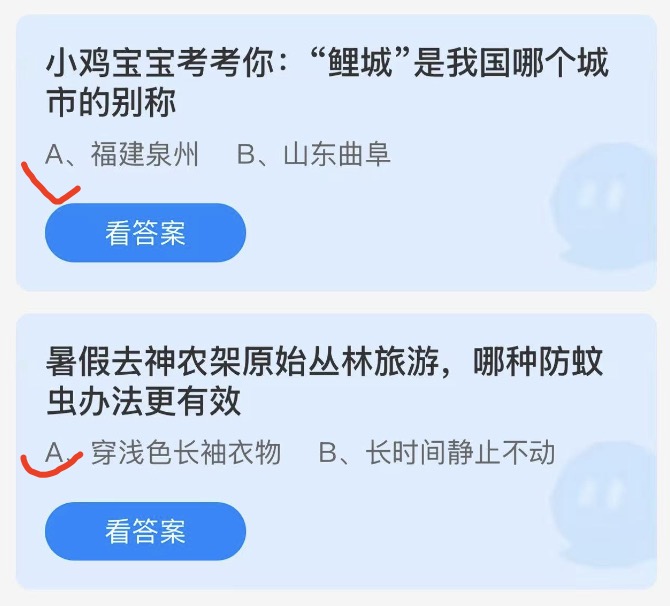
Task: Tap 看答案 under the 鲤城 question
Action: click(145, 233)
